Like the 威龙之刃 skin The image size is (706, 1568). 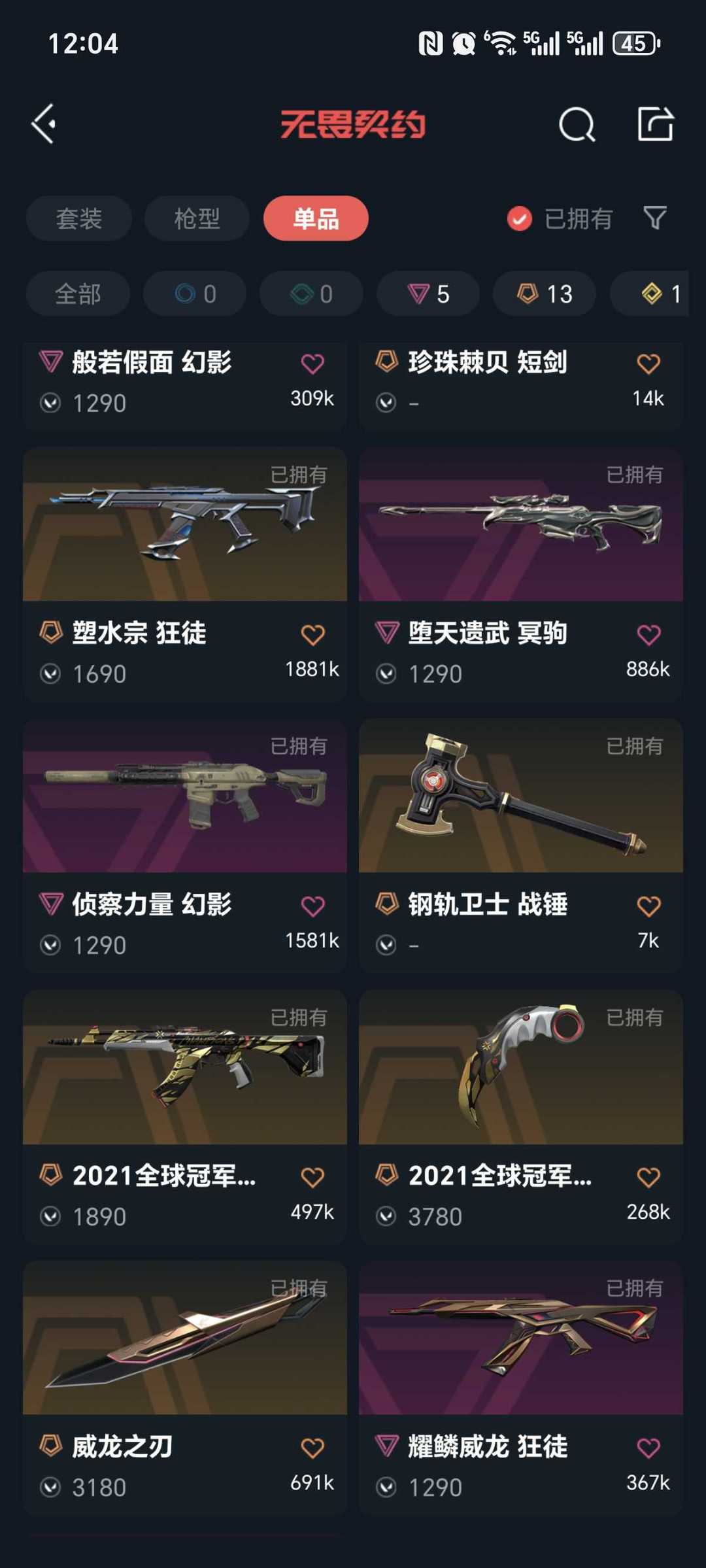(x=312, y=1447)
